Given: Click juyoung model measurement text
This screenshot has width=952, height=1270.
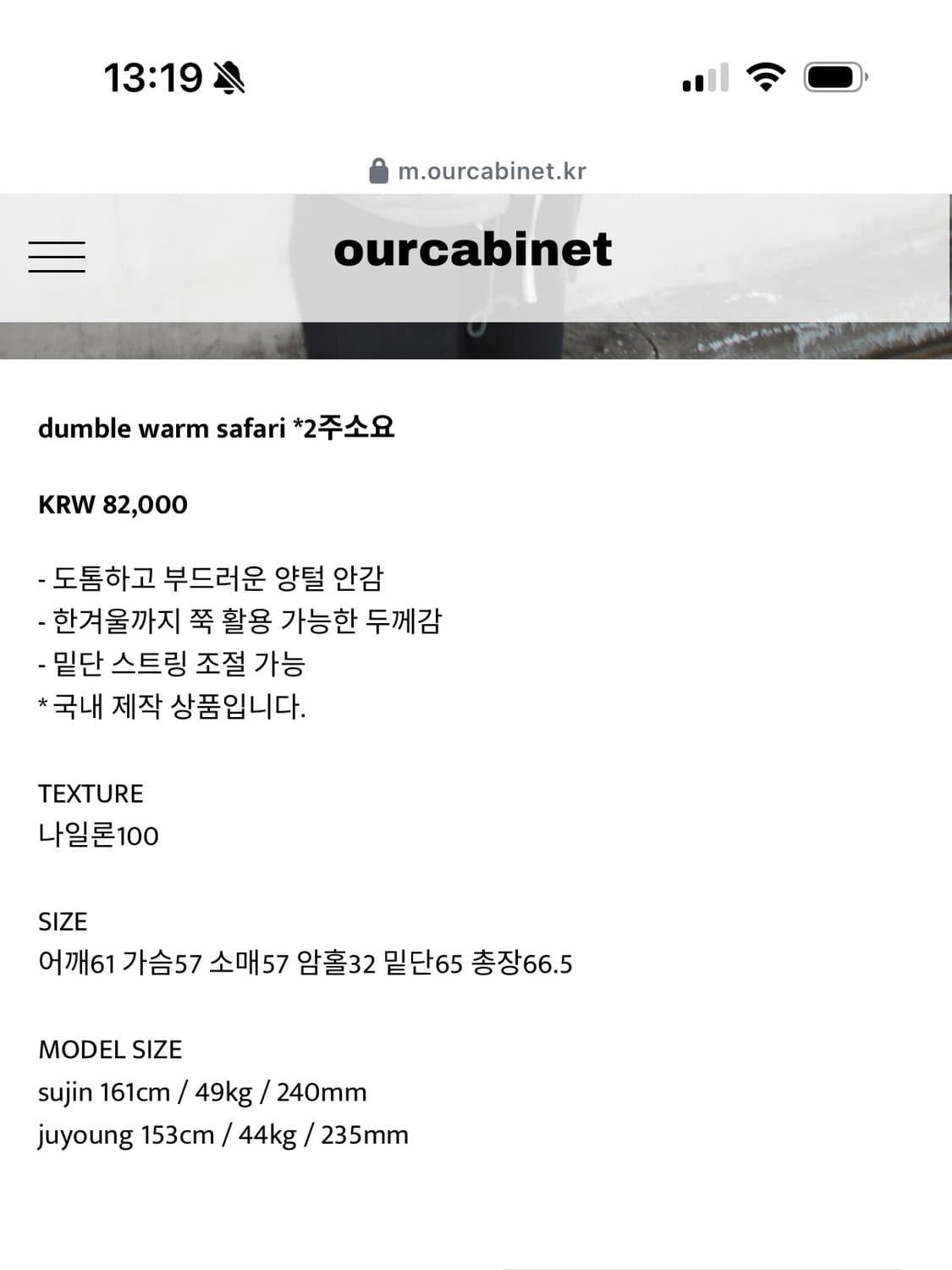Looking at the screenshot, I should click(x=222, y=1135).
